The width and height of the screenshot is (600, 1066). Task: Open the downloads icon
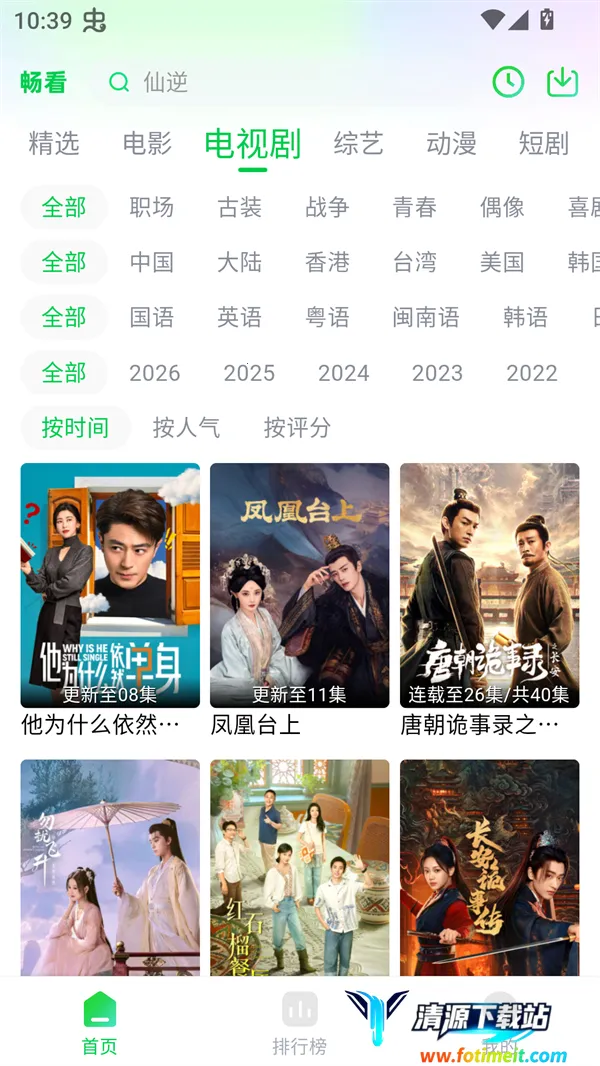click(x=563, y=82)
